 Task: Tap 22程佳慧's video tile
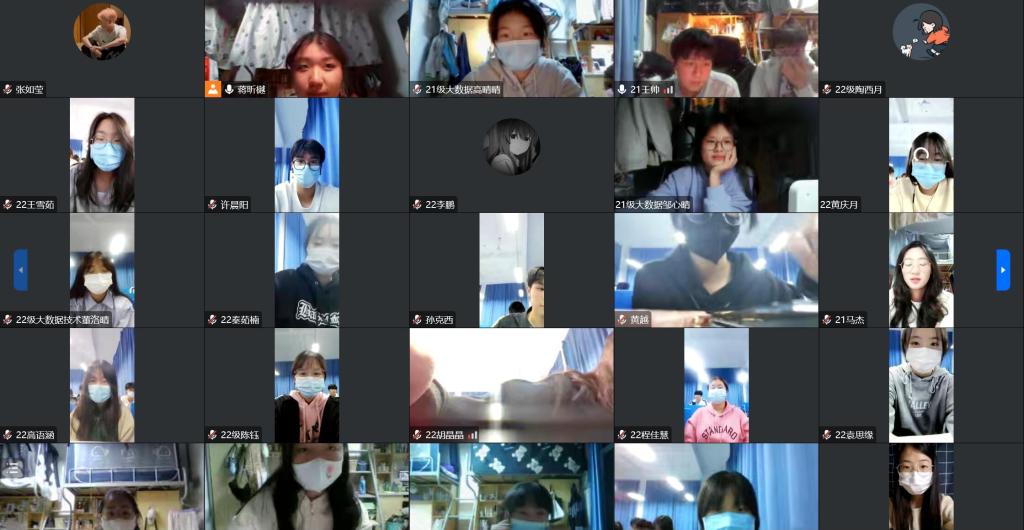click(716, 385)
